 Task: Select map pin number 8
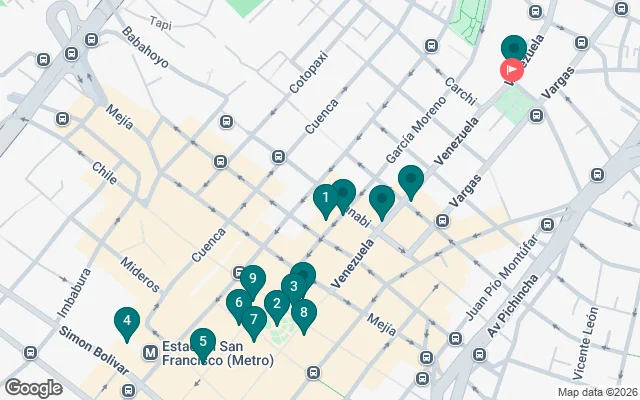pos(304,313)
